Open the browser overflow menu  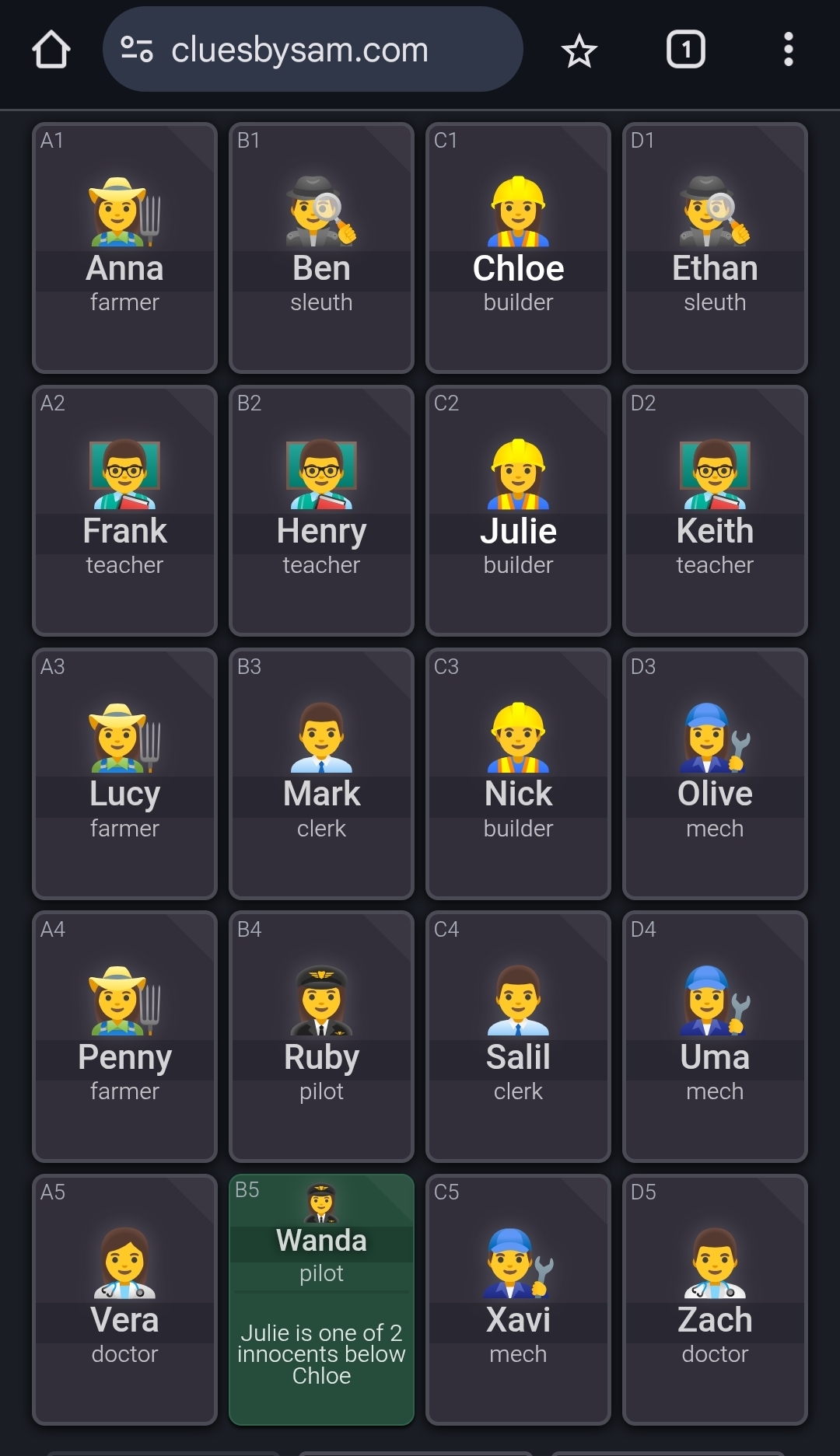[788, 50]
